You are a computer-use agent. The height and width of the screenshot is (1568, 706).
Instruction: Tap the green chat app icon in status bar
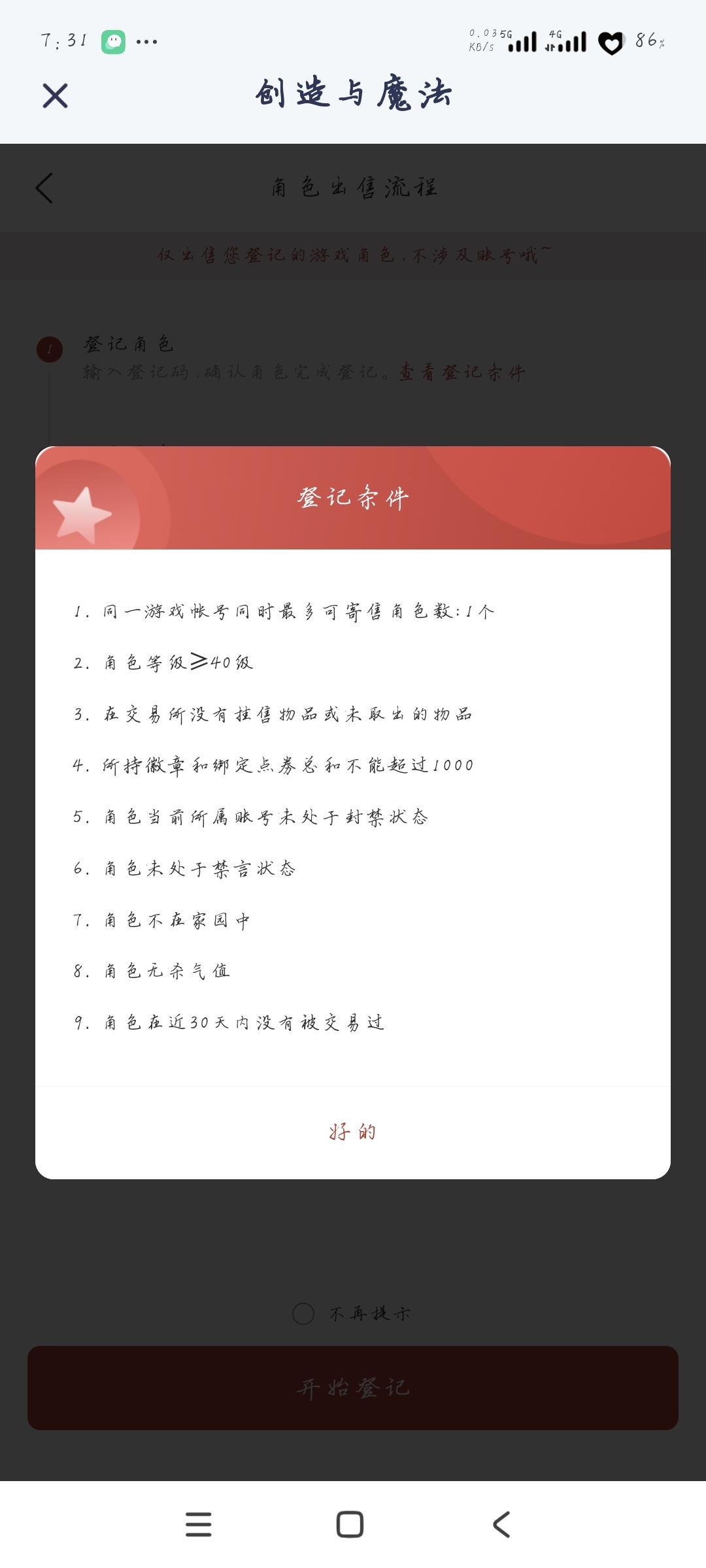[x=112, y=41]
